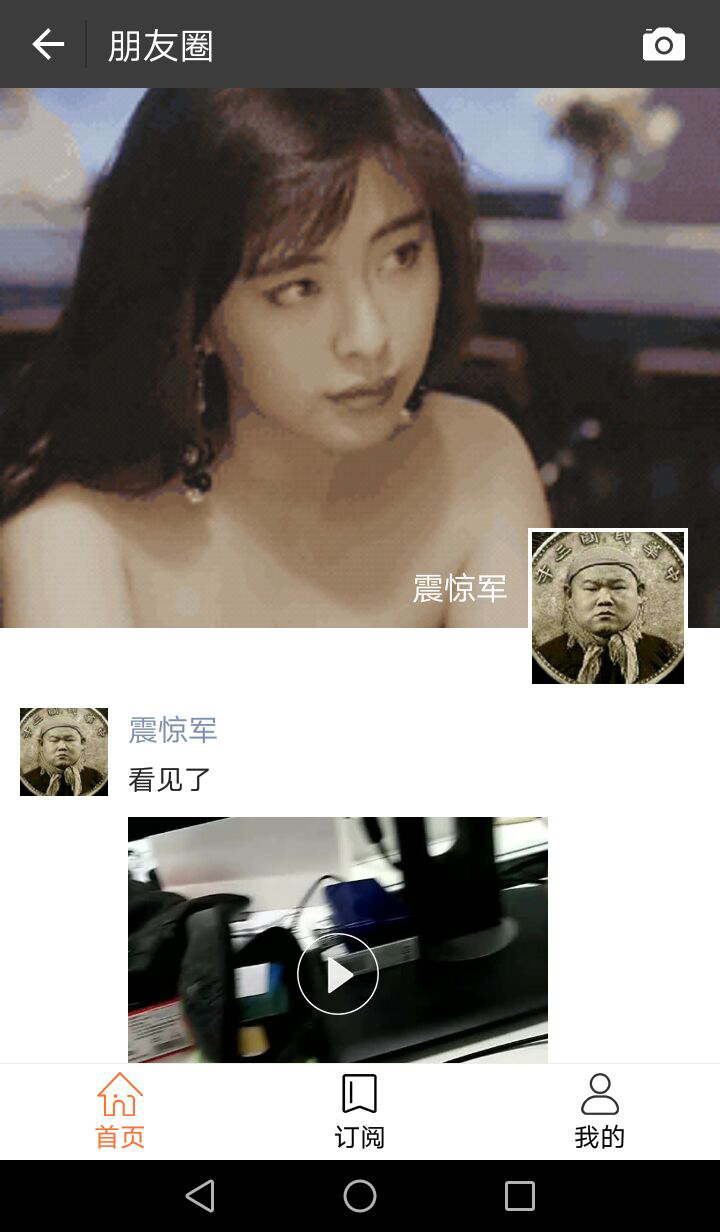The image size is (720, 1232).
Task: Go back from the 朋友圈 page
Action: 47,44
